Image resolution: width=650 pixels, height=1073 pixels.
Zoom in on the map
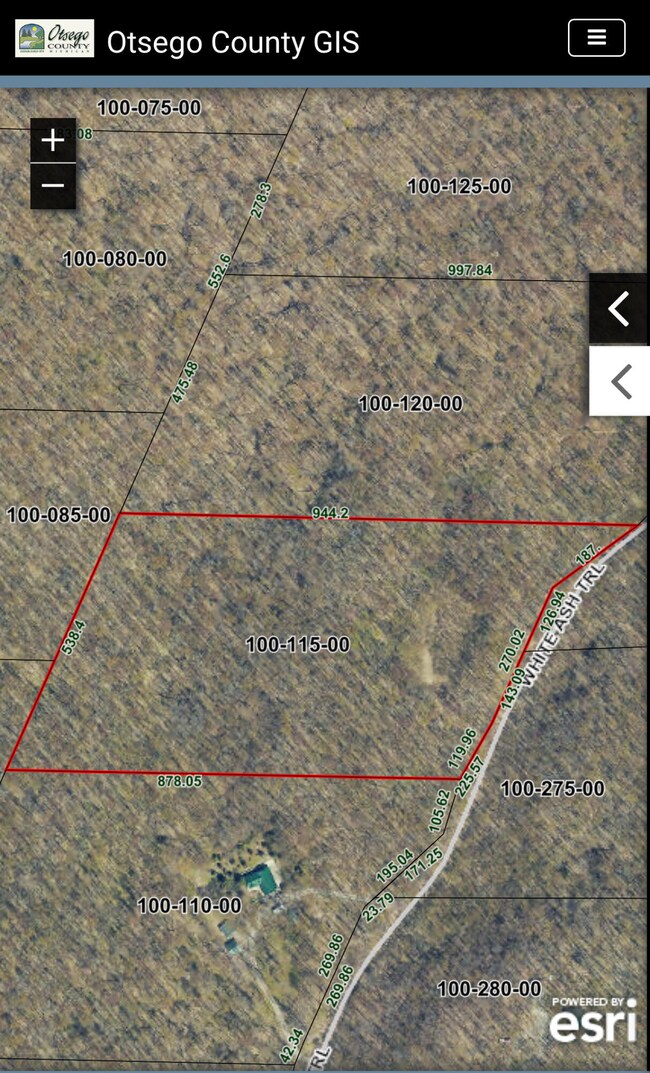coord(53,140)
